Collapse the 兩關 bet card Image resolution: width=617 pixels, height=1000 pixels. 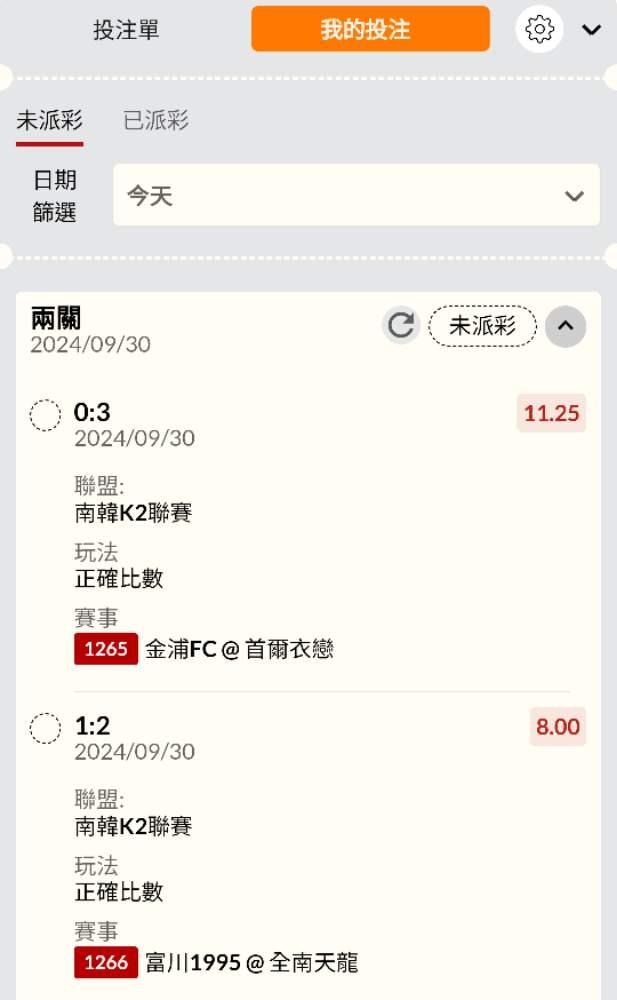tap(566, 326)
